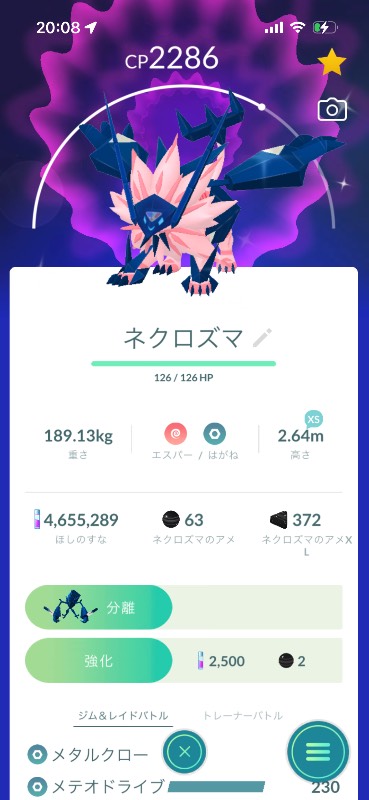Edit the nickname with the pencil icon

(x=262, y=338)
